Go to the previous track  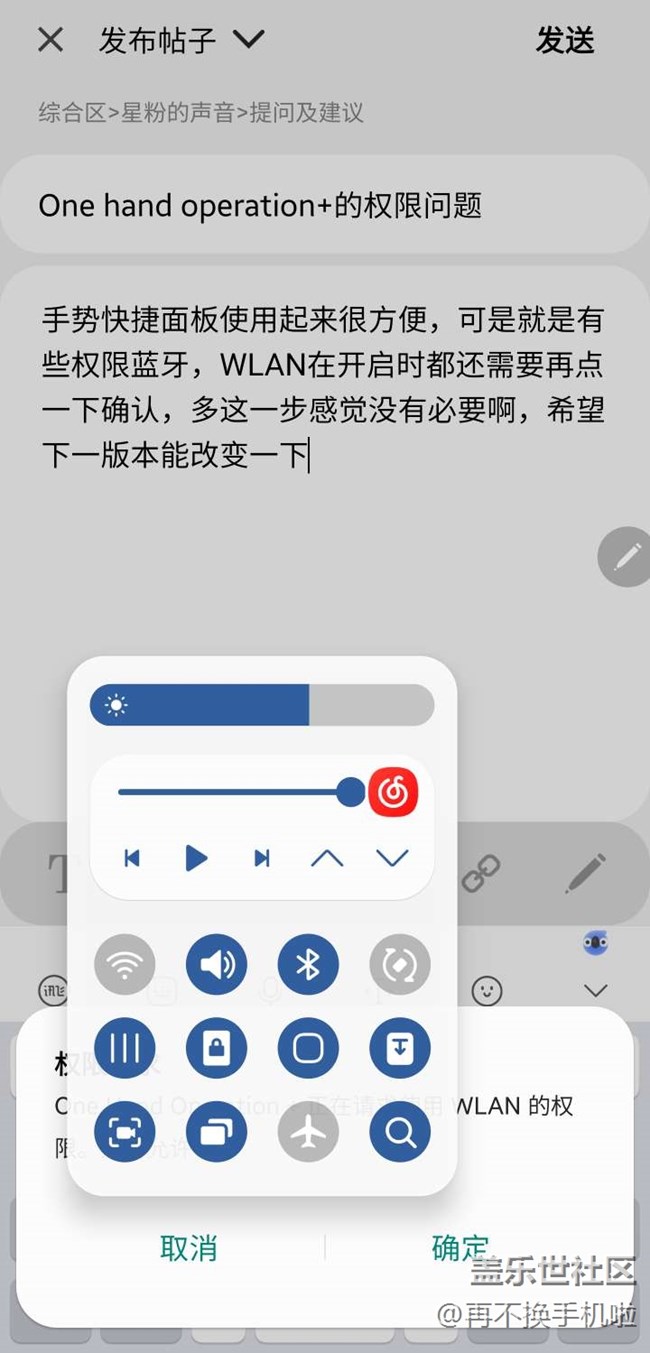tap(132, 858)
